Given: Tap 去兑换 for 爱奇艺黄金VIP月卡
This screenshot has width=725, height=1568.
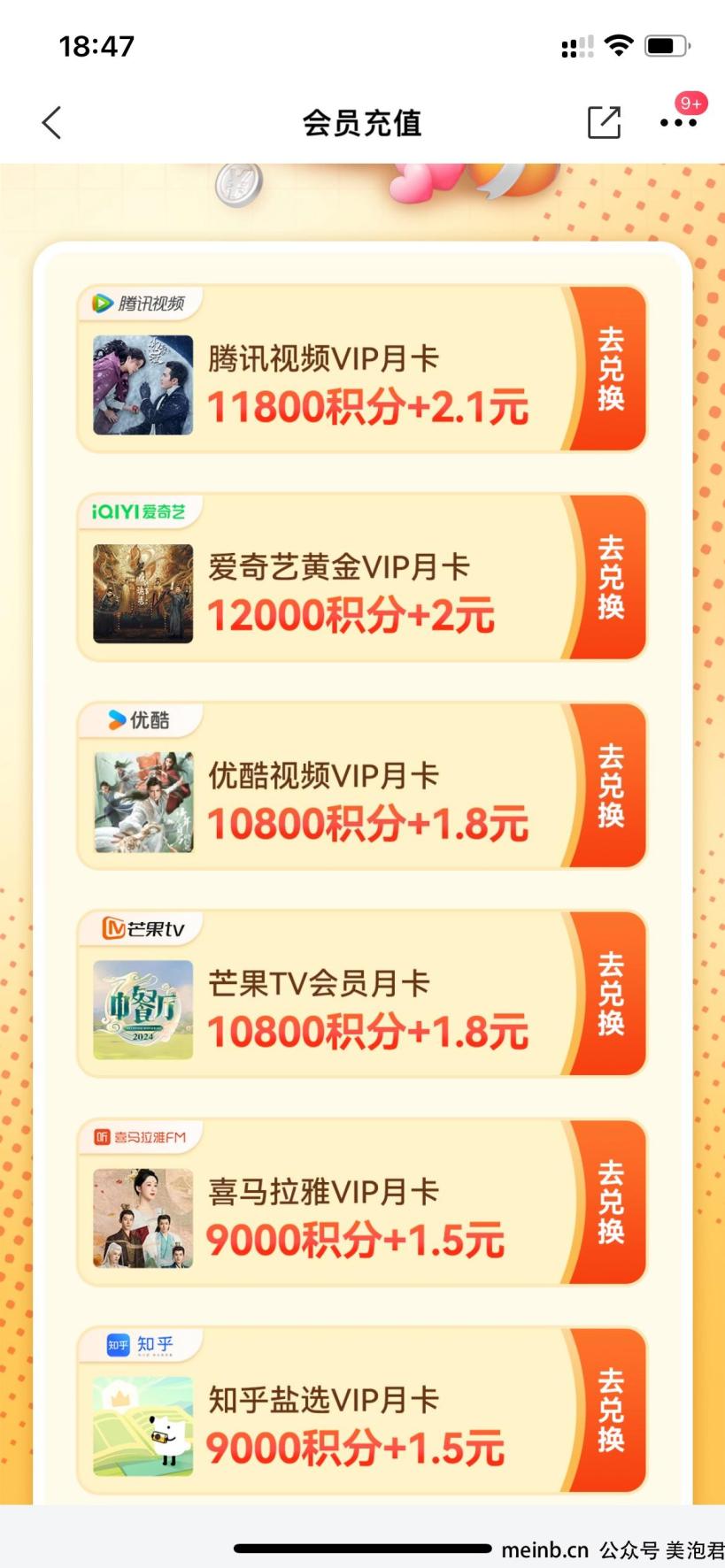Looking at the screenshot, I should point(609,577).
